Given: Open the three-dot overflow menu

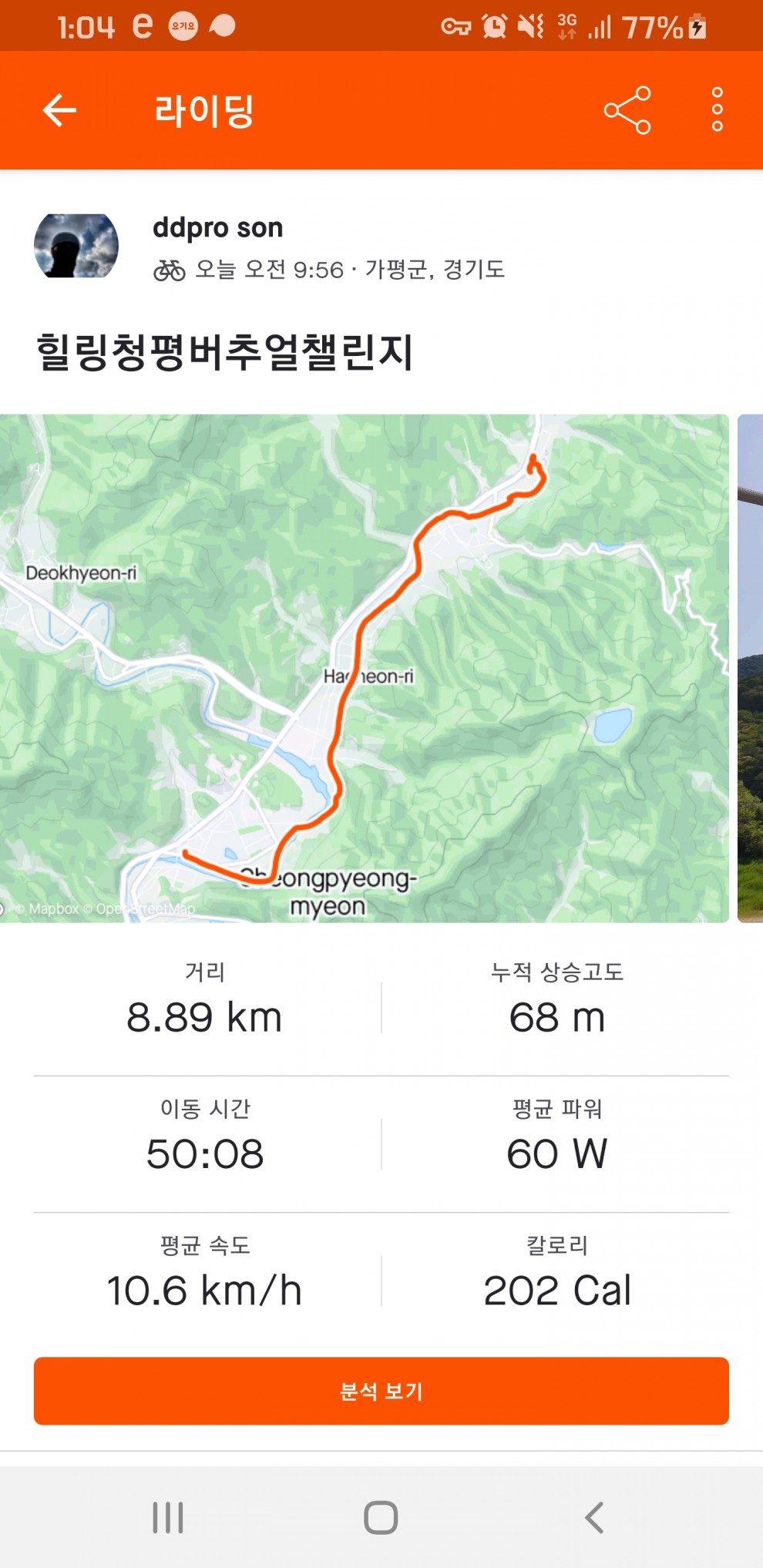Looking at the screenshot, I should [x=717, y=110].
